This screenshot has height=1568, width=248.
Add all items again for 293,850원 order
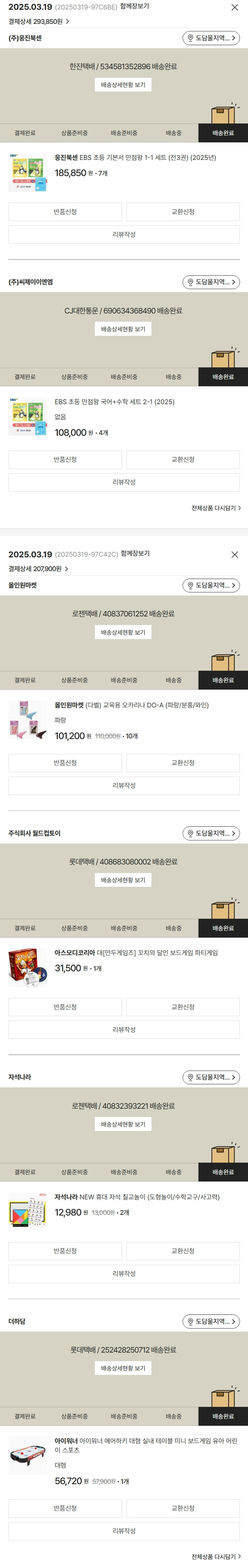216,508
